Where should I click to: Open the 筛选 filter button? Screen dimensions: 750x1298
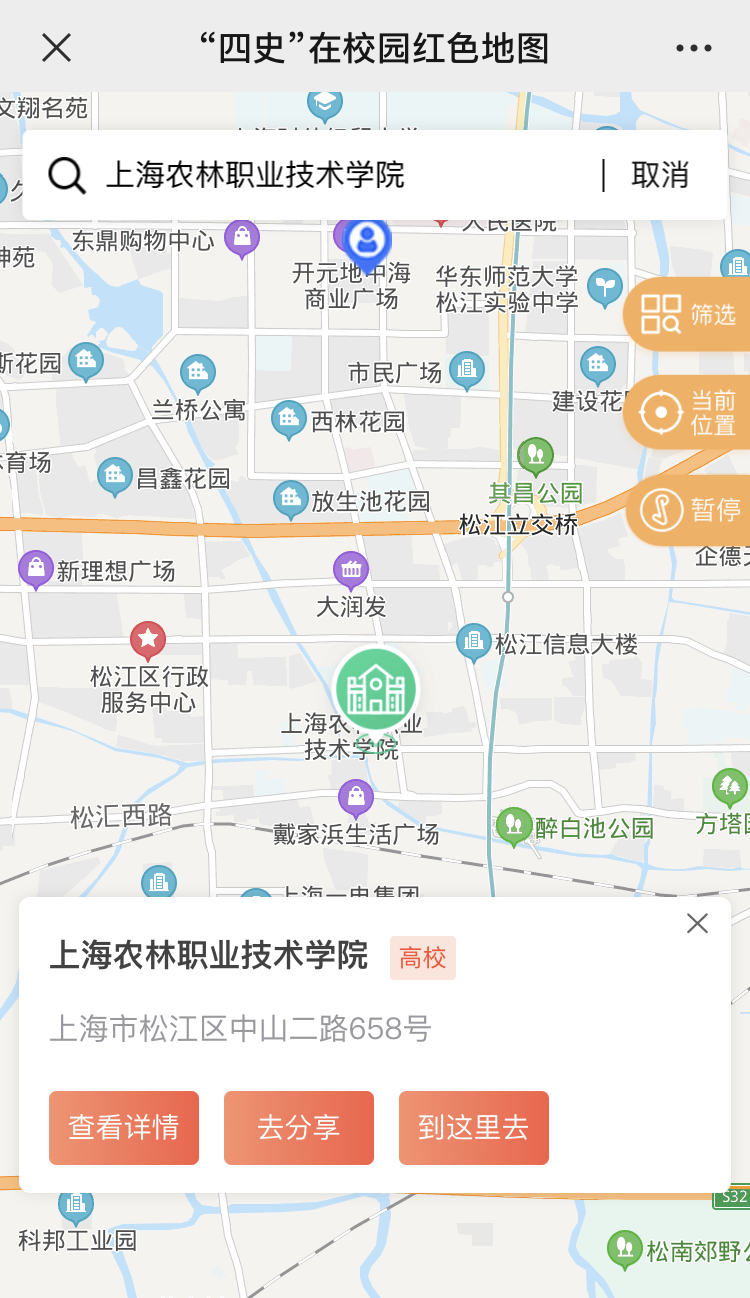pos(688,315)
